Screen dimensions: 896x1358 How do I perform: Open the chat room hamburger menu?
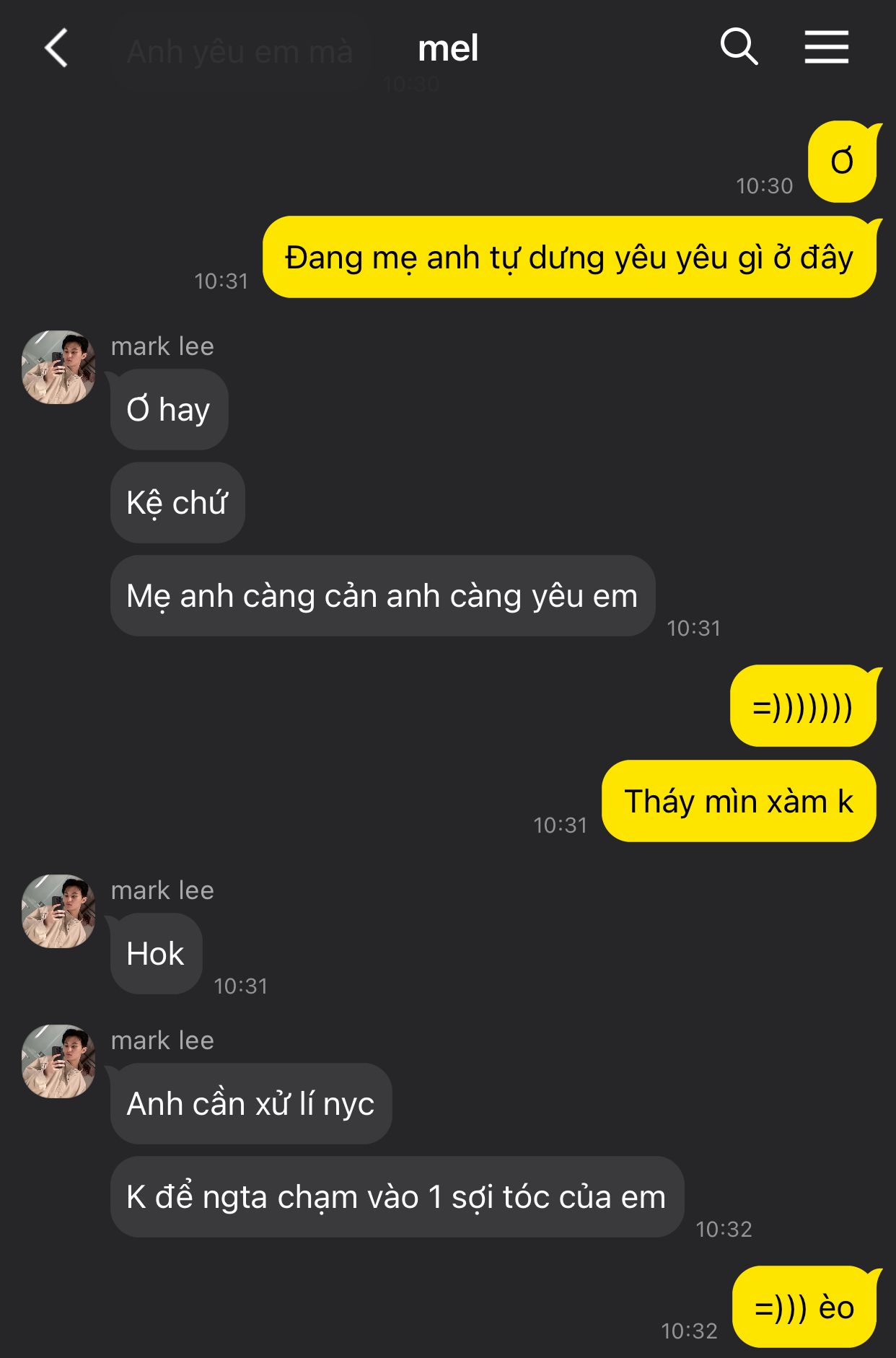point(826,48)
